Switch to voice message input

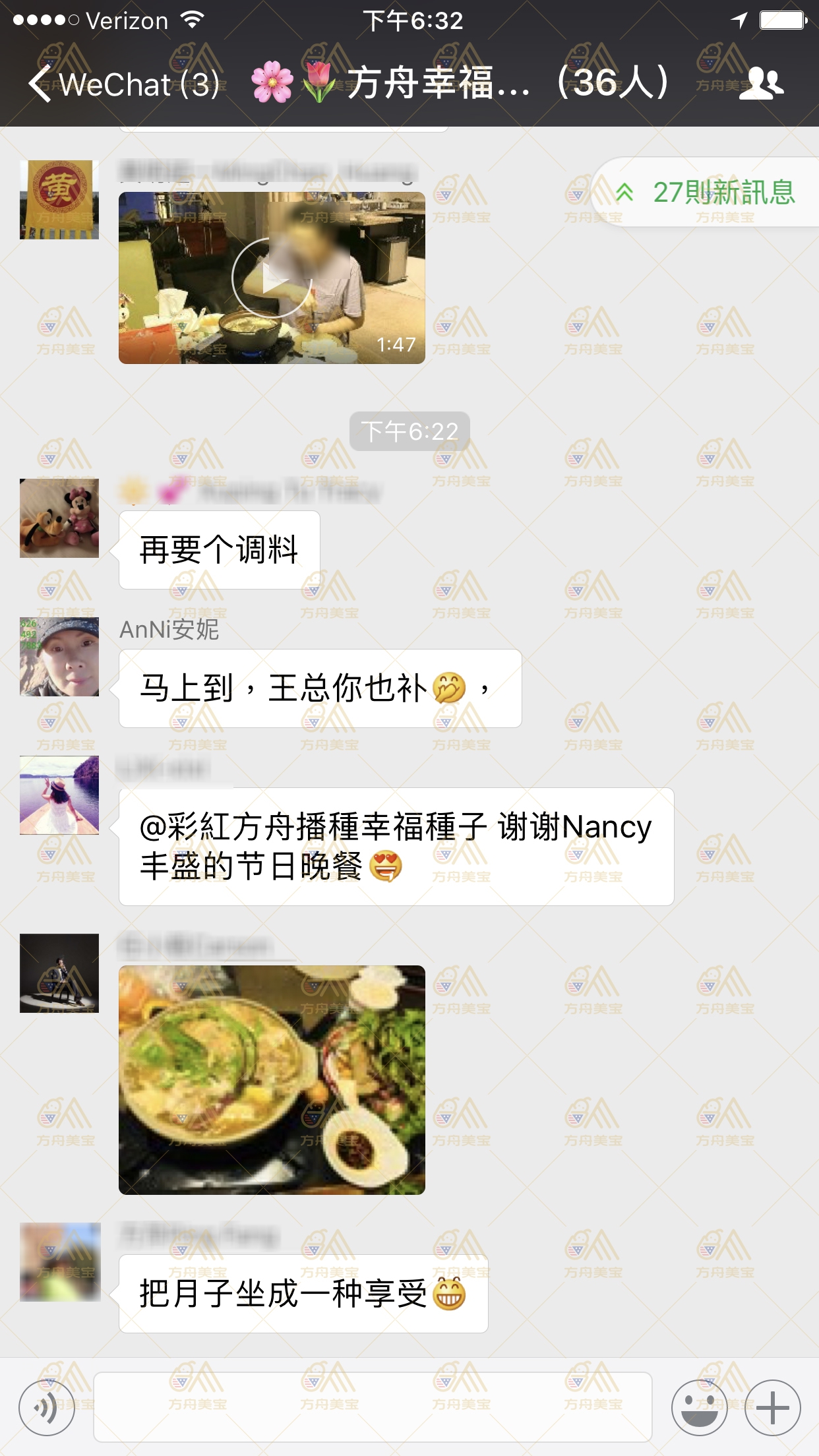click(47, 1407)
